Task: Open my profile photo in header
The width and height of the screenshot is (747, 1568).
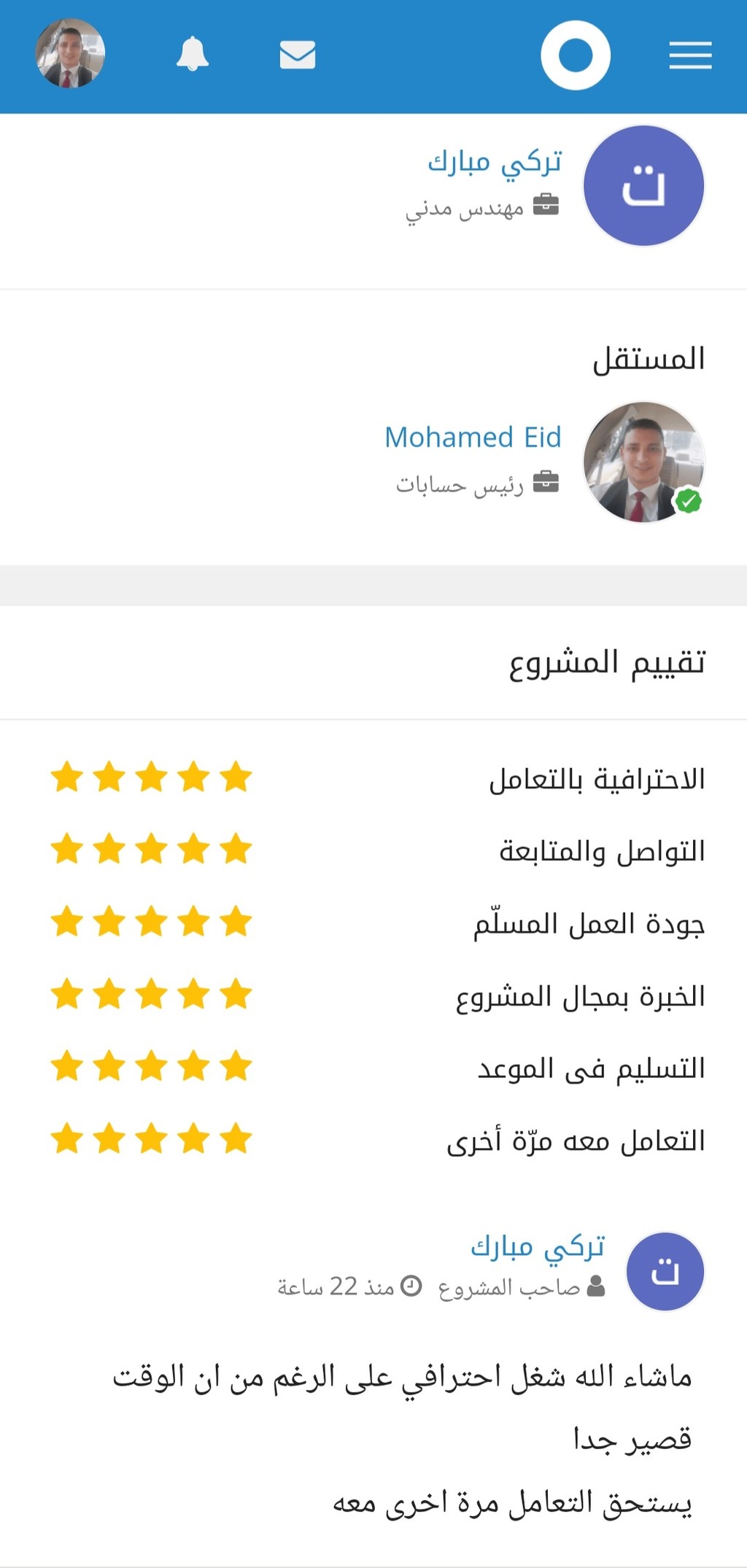Action: 70,53
